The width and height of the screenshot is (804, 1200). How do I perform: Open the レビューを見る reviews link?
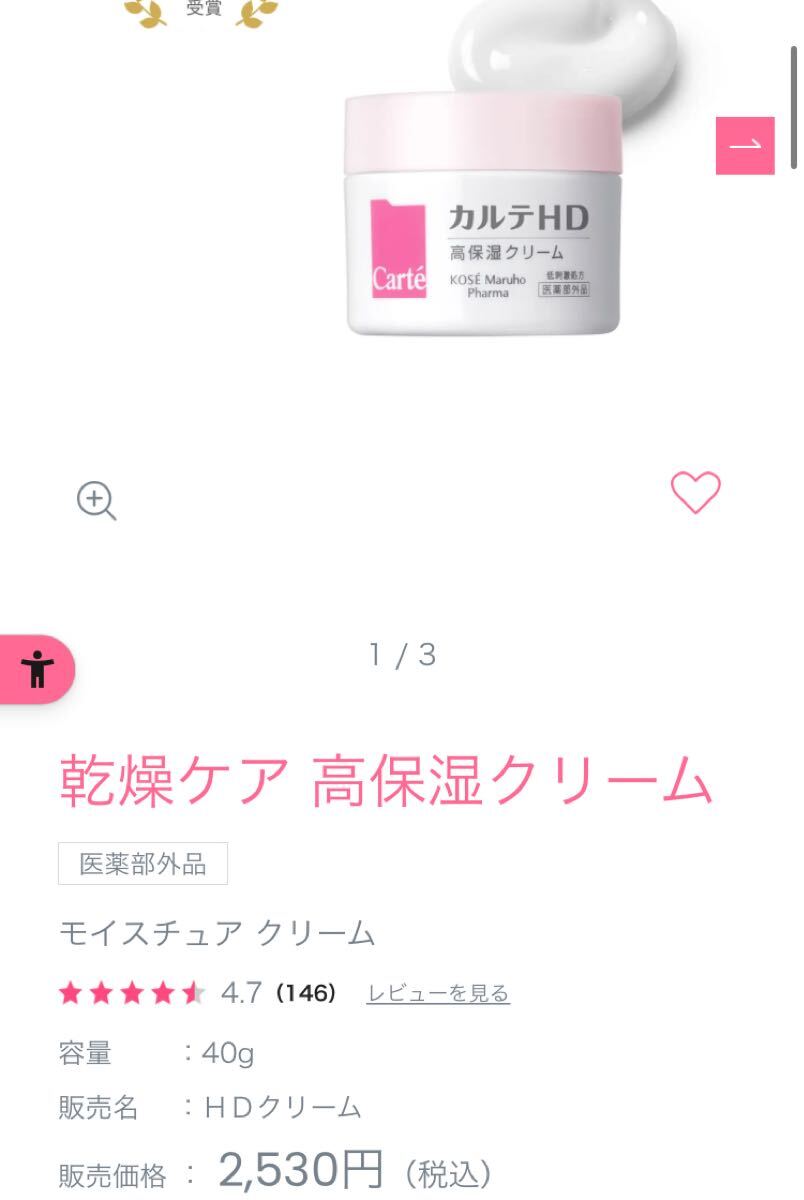pyautogui.click(x=438, y=993)
